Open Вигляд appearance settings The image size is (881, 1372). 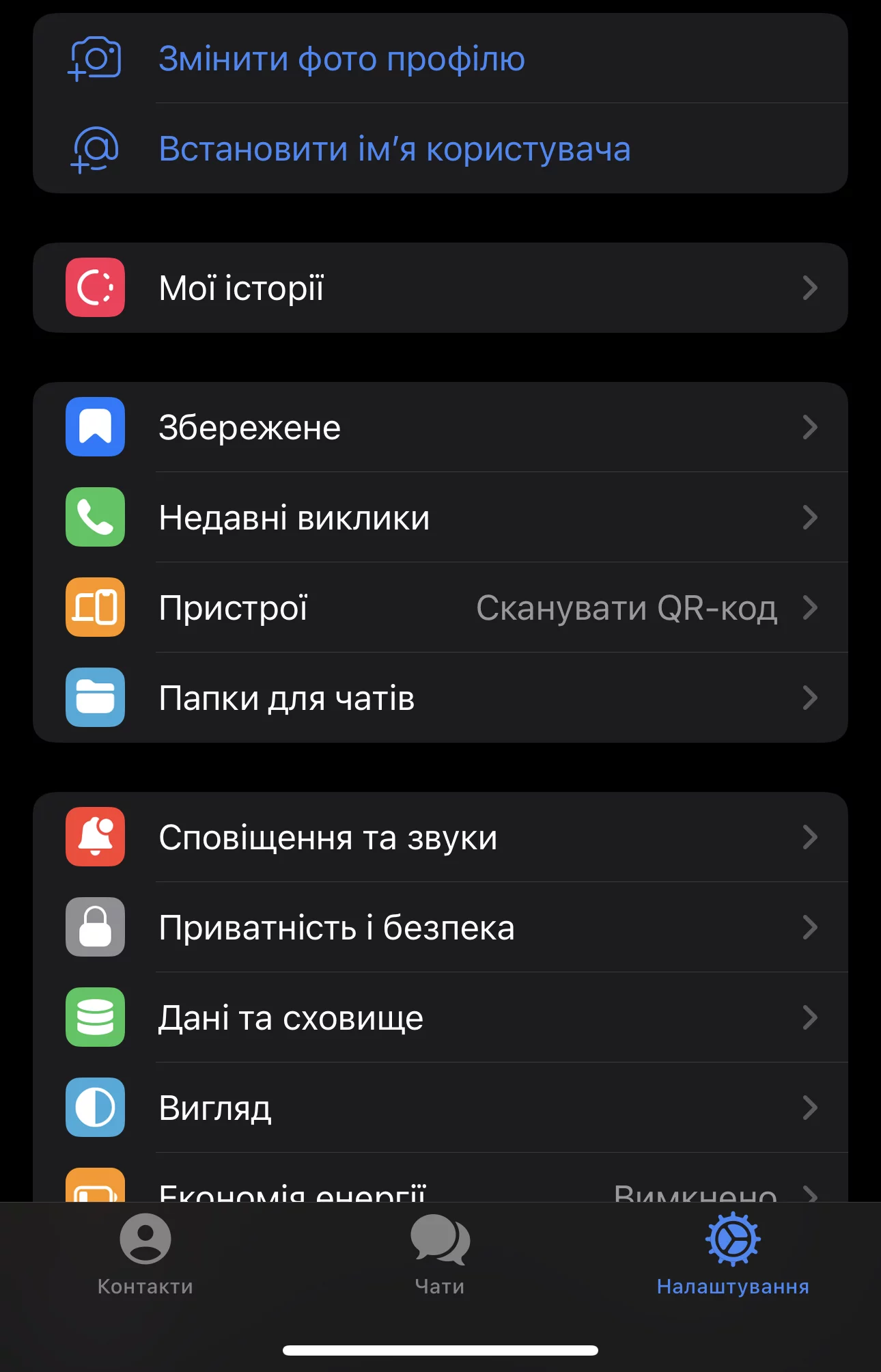[440, 1108]
